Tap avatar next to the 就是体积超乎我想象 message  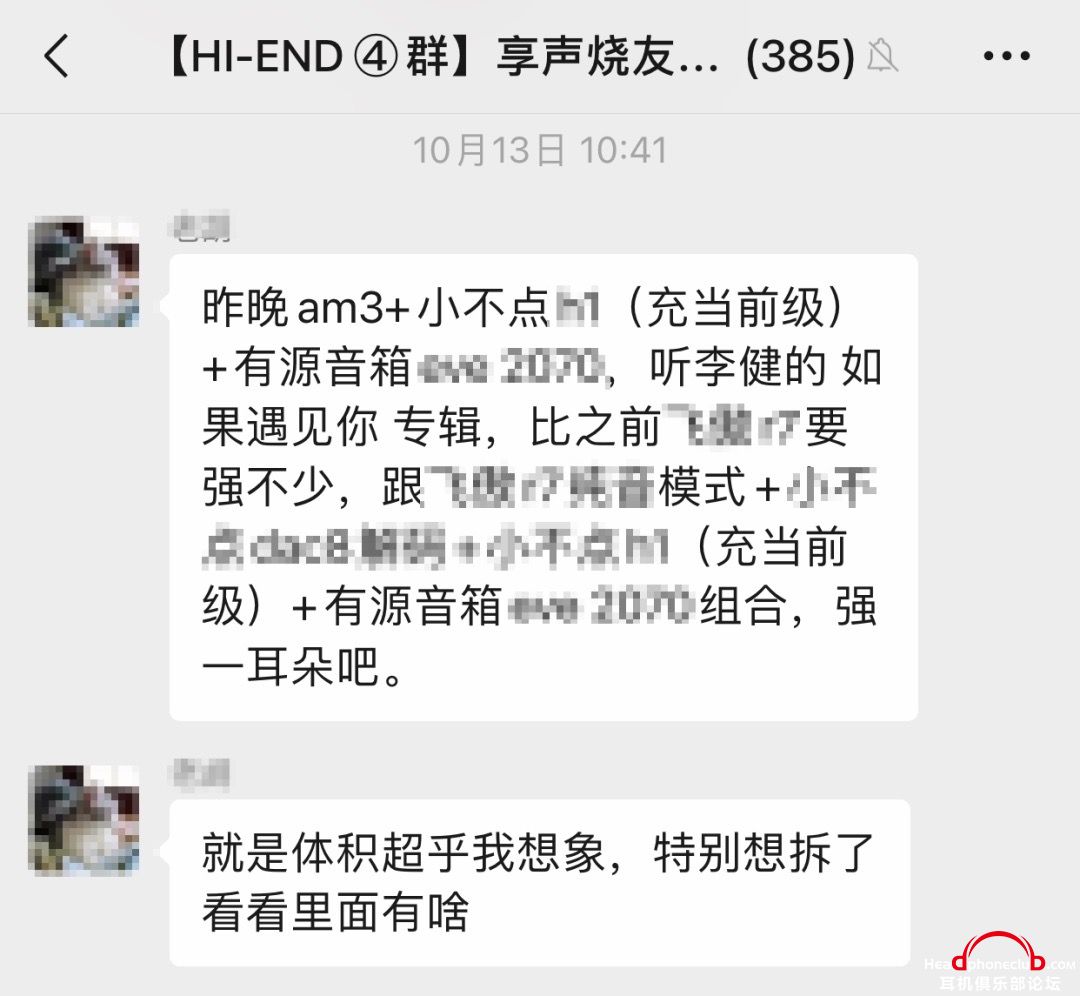pyautogui.click(x=84, y=820)
